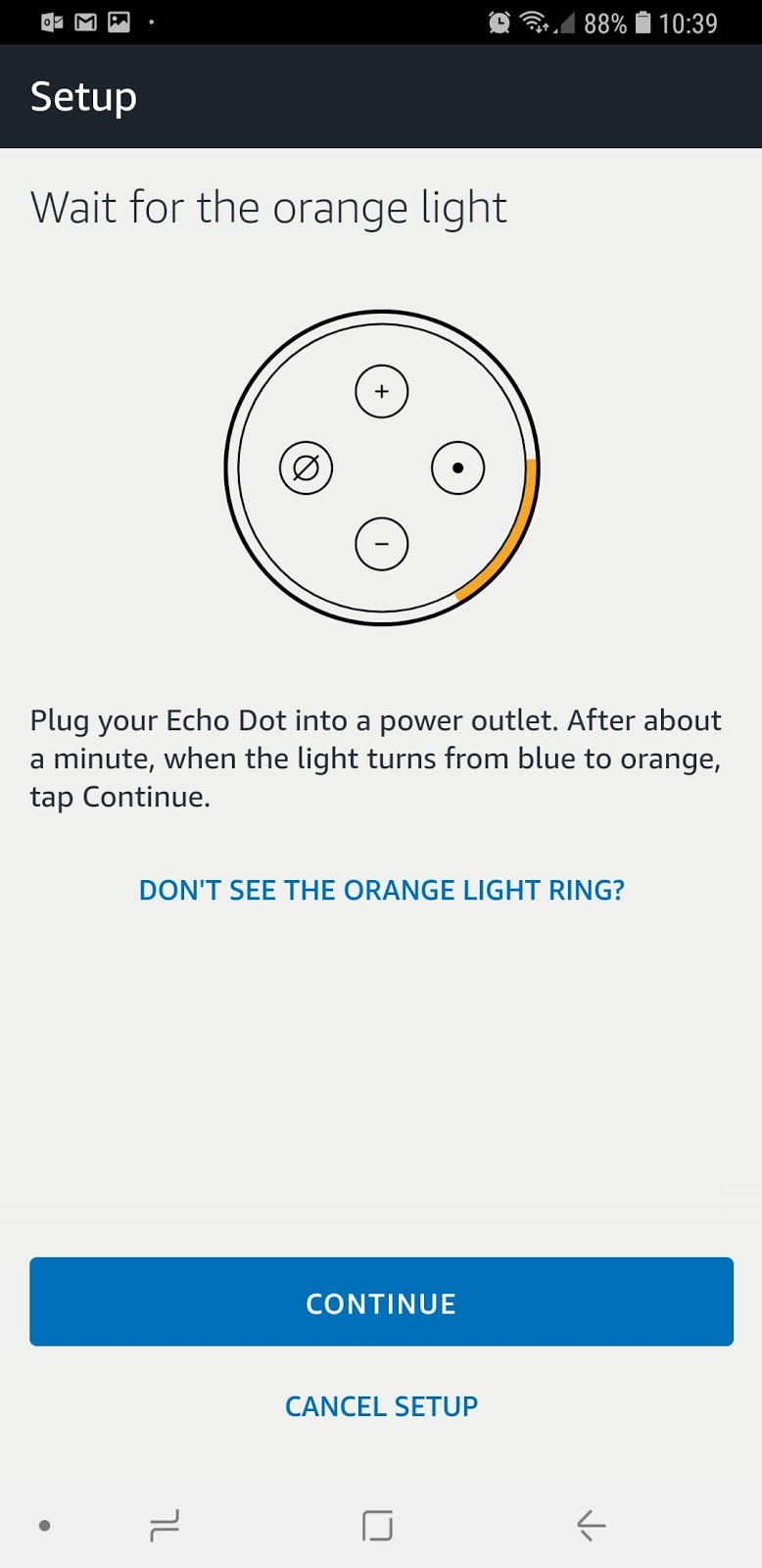
Task: Cancel the Echo Dot setup
Action: [381, 1406]
